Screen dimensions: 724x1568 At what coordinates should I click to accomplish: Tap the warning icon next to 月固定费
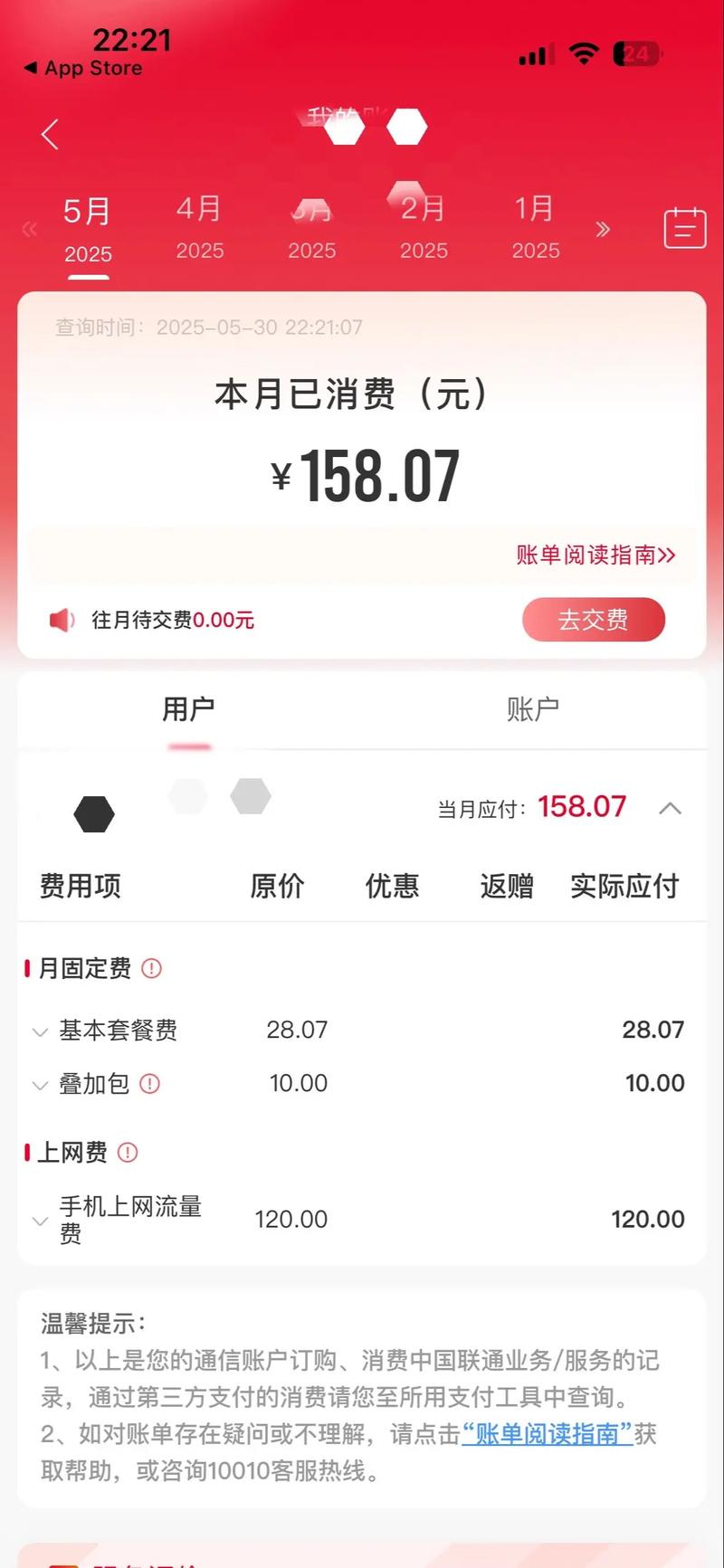[152, 968]
